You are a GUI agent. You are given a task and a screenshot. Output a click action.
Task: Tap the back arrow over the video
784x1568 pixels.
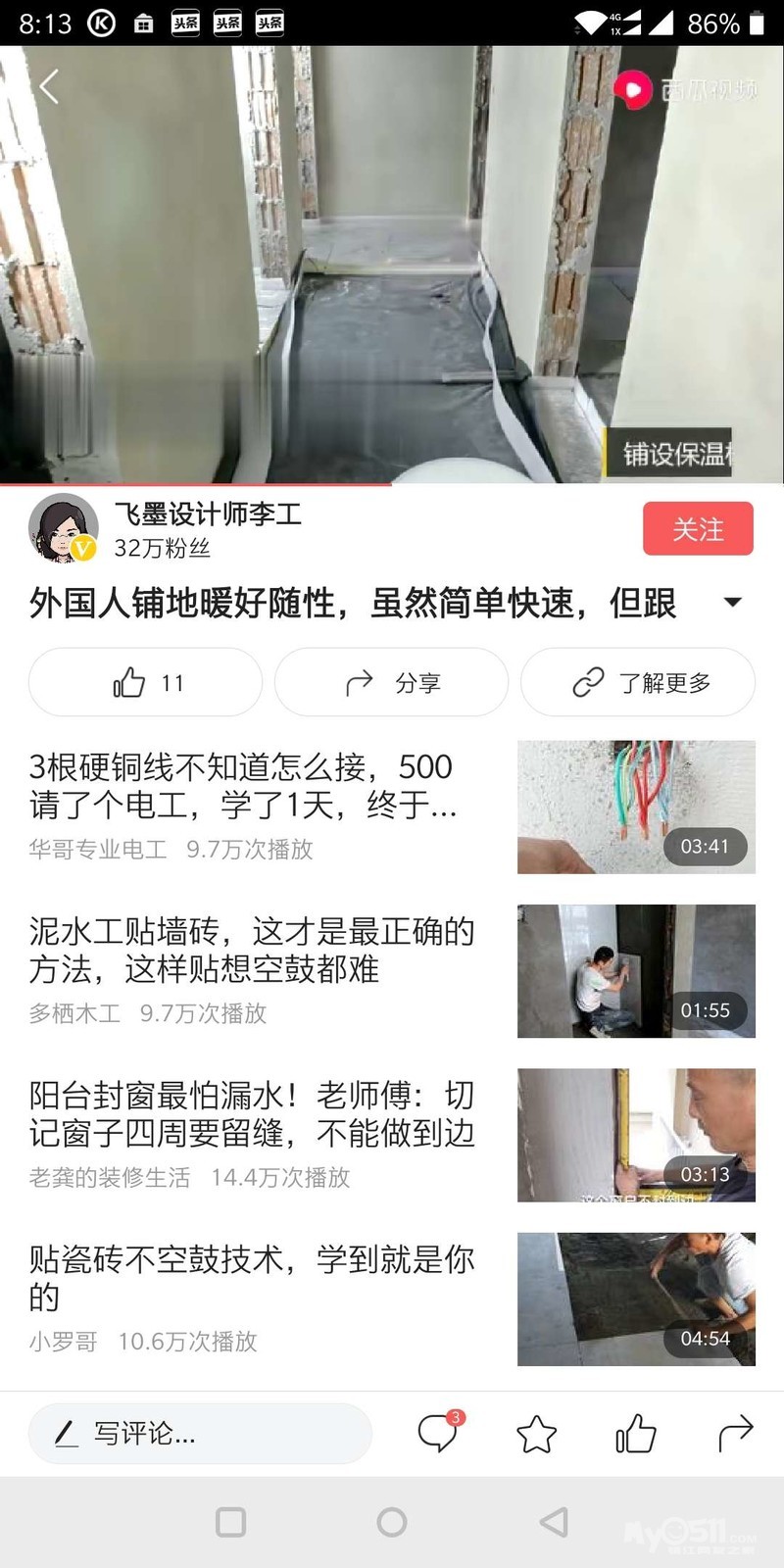[x=49, y=86]
